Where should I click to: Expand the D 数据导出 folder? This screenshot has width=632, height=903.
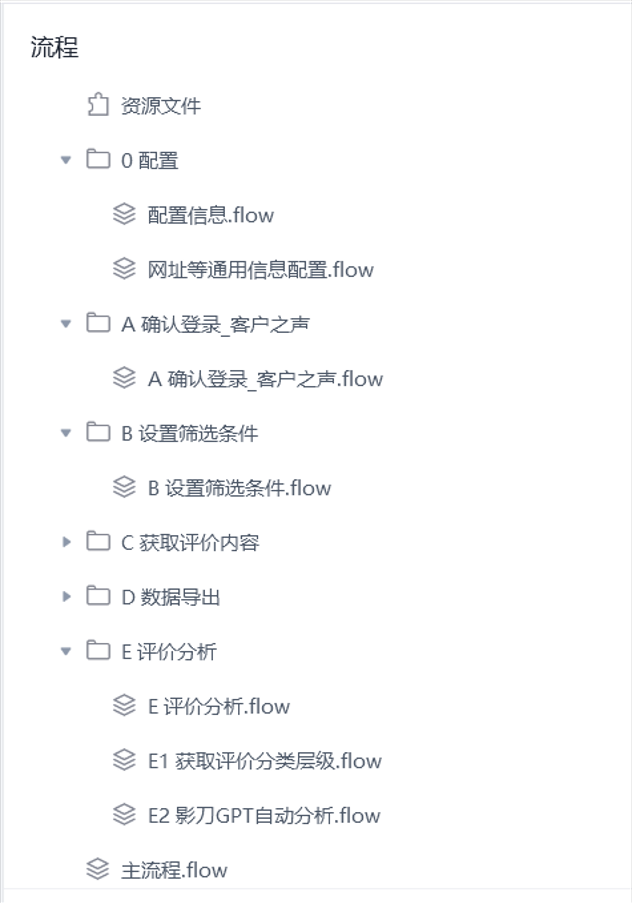point(67,597)
